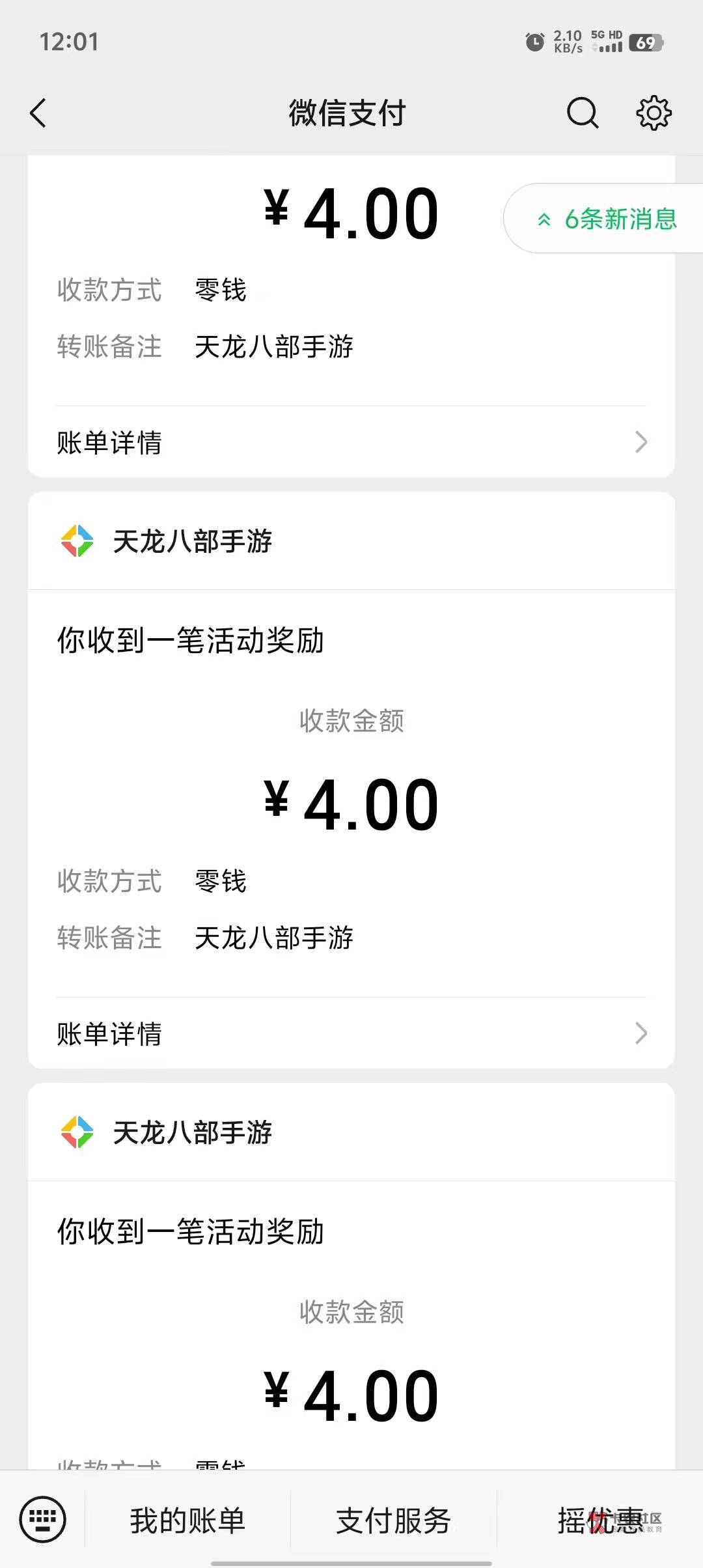703x1568 pixels.
Task: Open the search icon
Action: pyautogui.click(x=582, y=113)
